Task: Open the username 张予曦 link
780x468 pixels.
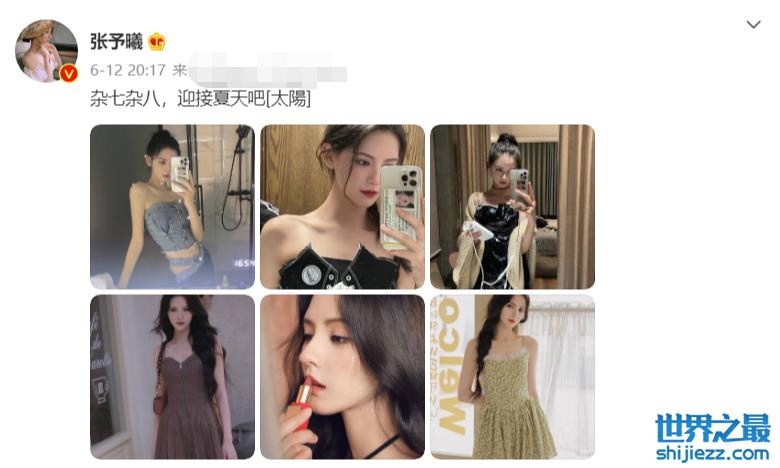Action: 116,41
